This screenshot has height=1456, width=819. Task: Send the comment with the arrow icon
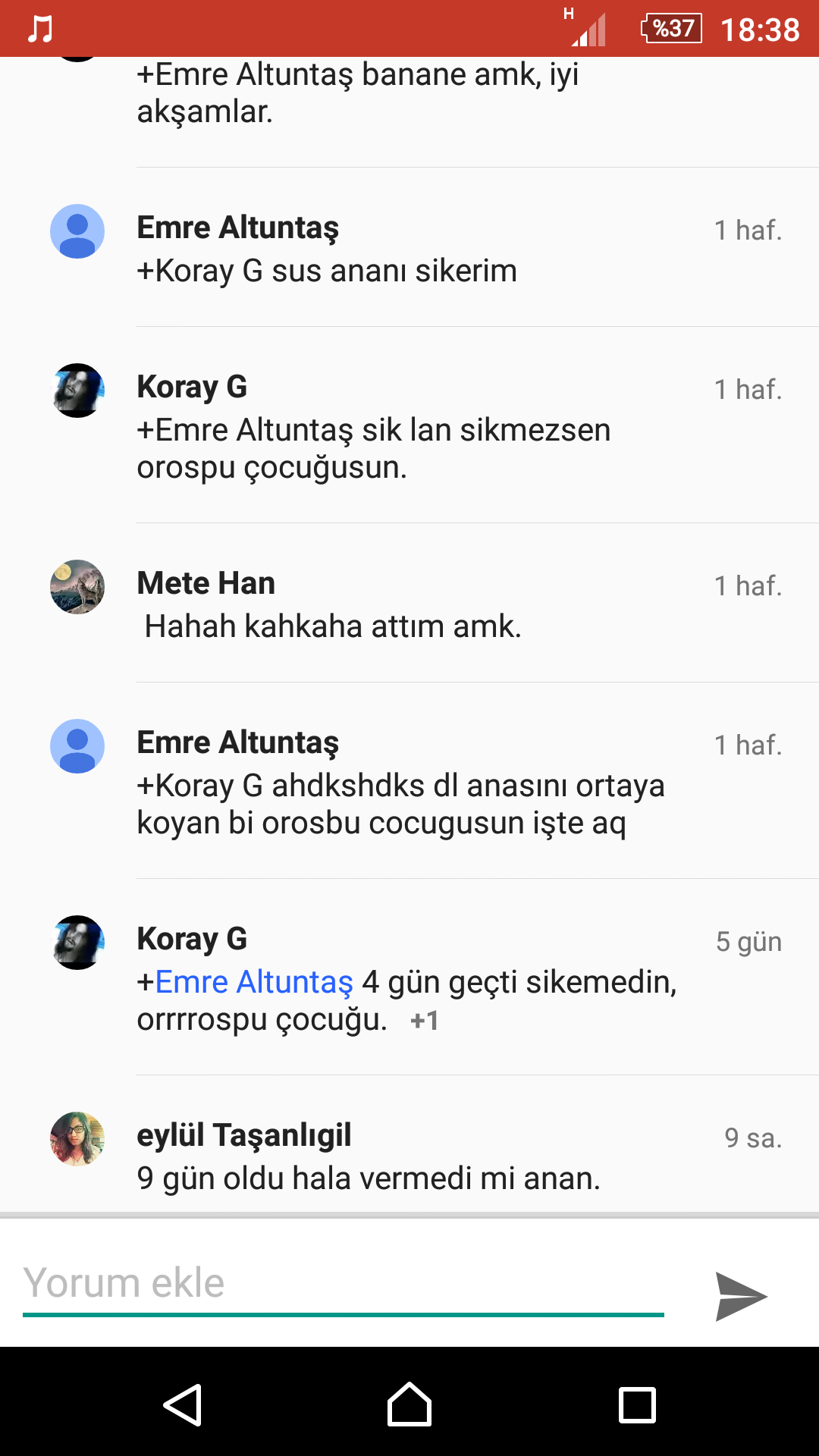(x=741, y=1296)
